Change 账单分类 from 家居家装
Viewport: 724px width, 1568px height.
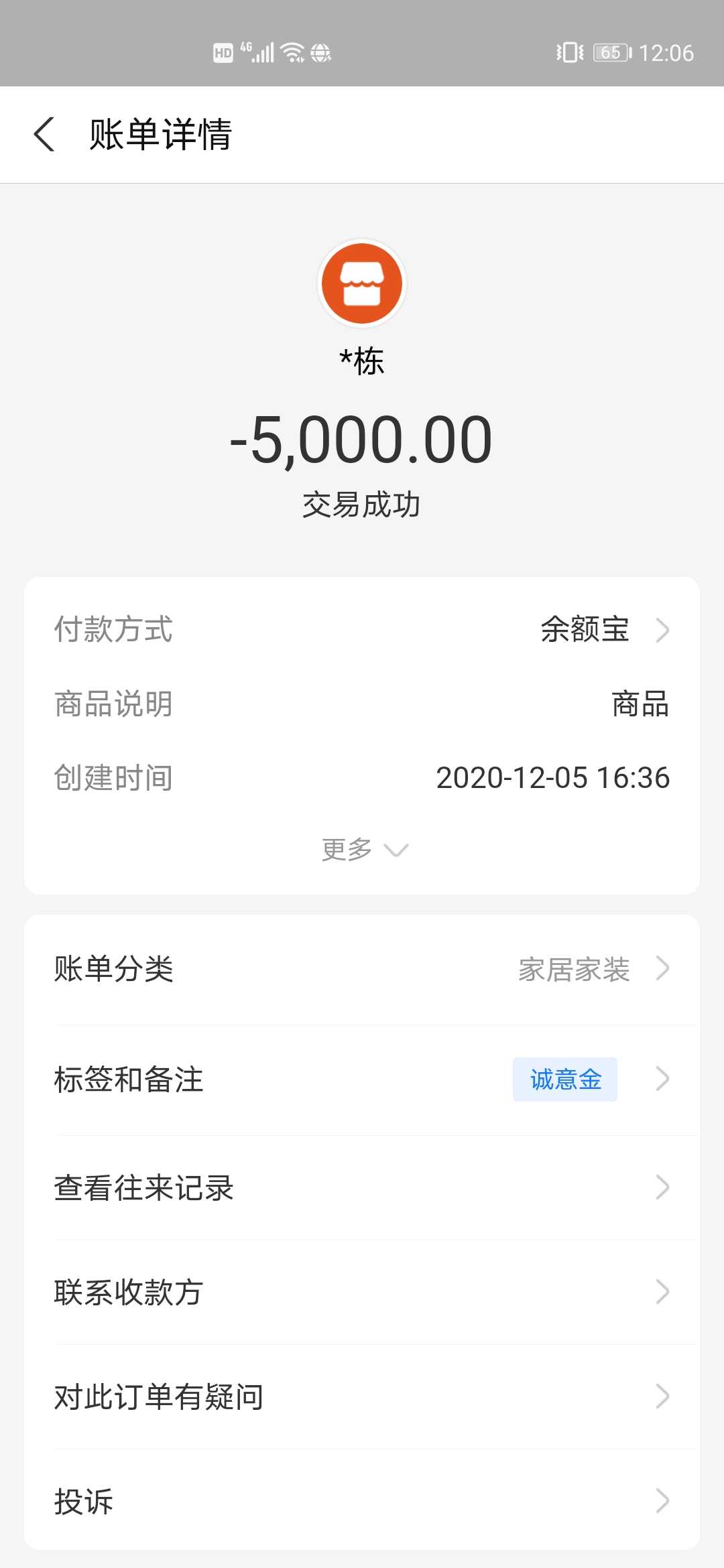coord(362,969)
